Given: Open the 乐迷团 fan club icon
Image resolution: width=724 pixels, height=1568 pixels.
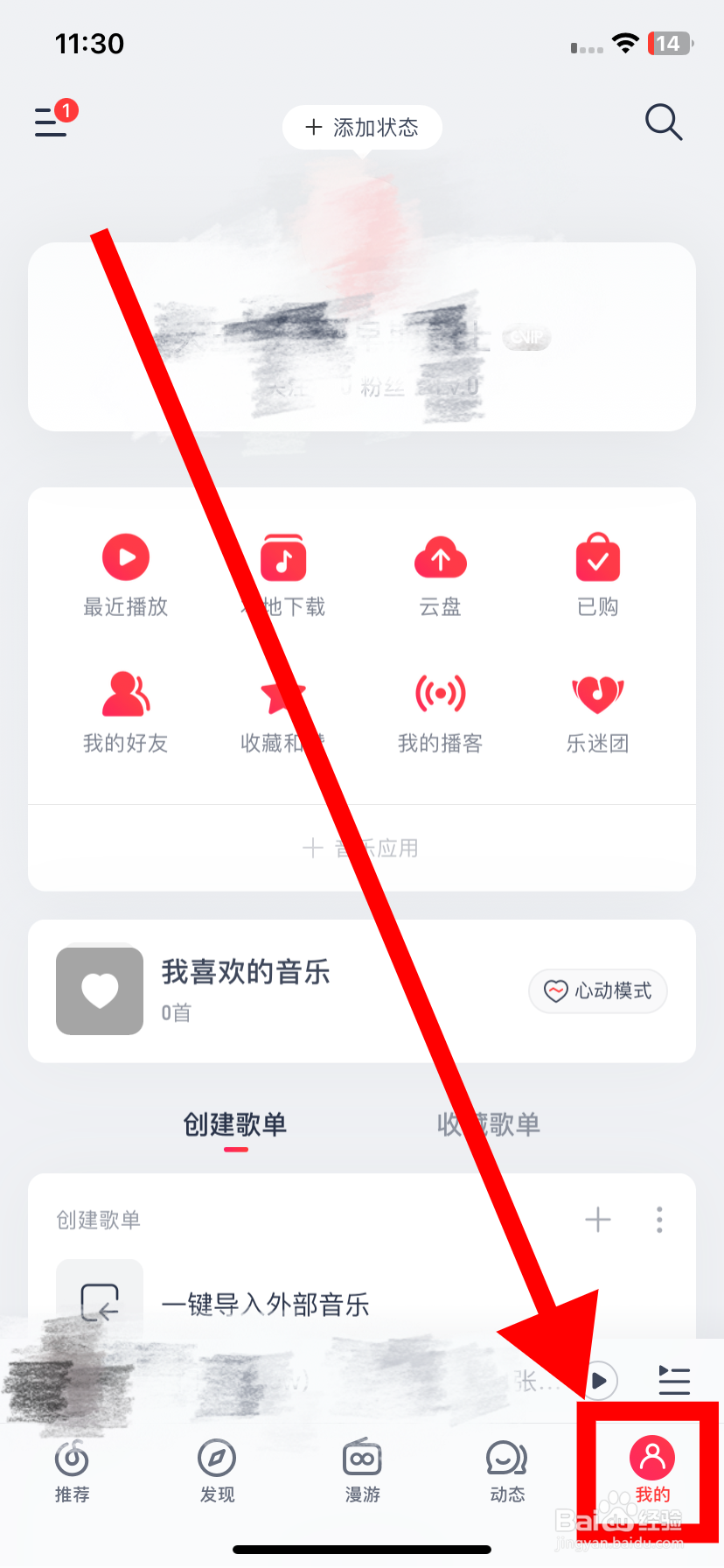Looking at the screenshot, I should (x=597, y=710).
